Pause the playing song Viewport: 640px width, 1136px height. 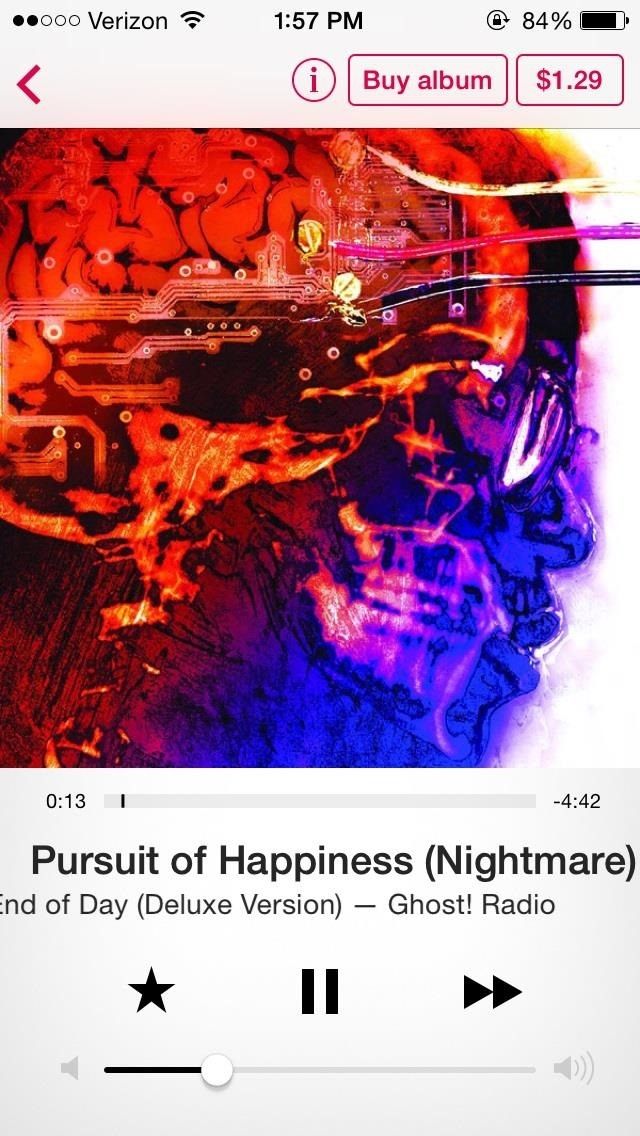[x=320, y=992]
